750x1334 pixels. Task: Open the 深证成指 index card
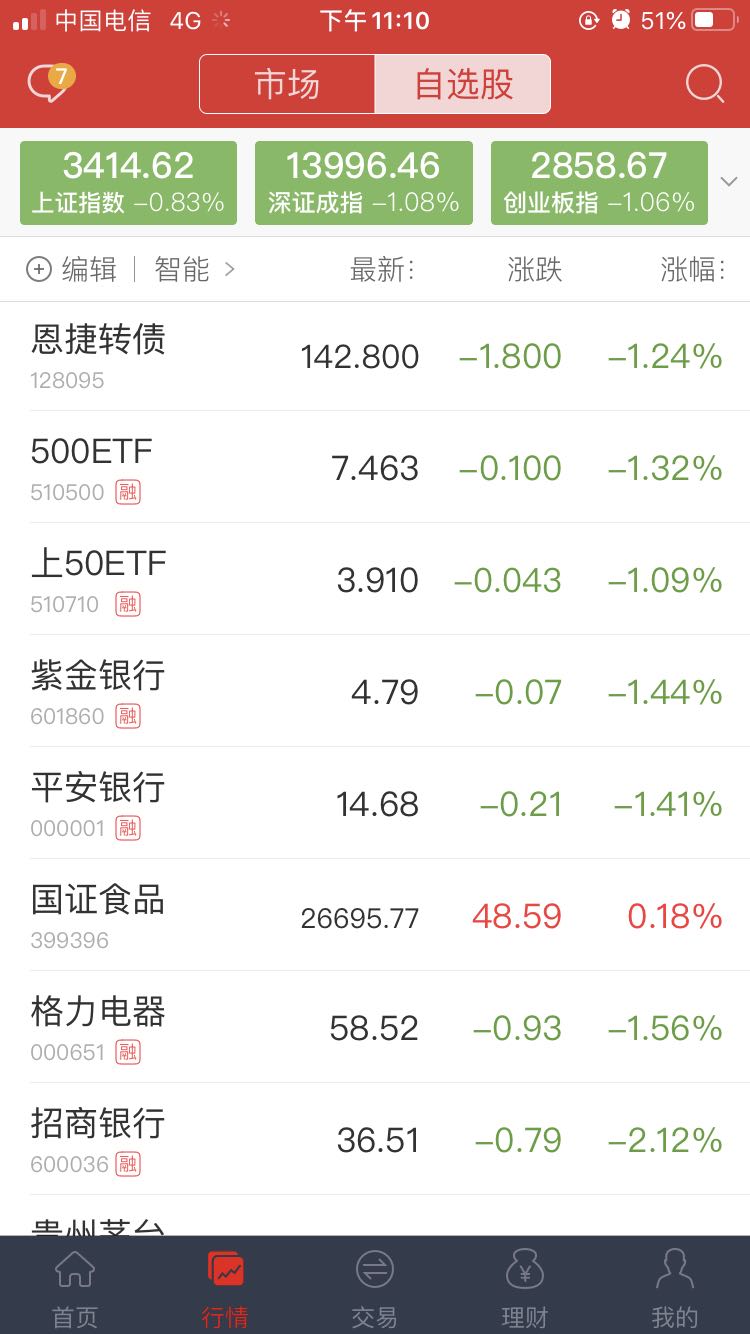click(363, 182)
